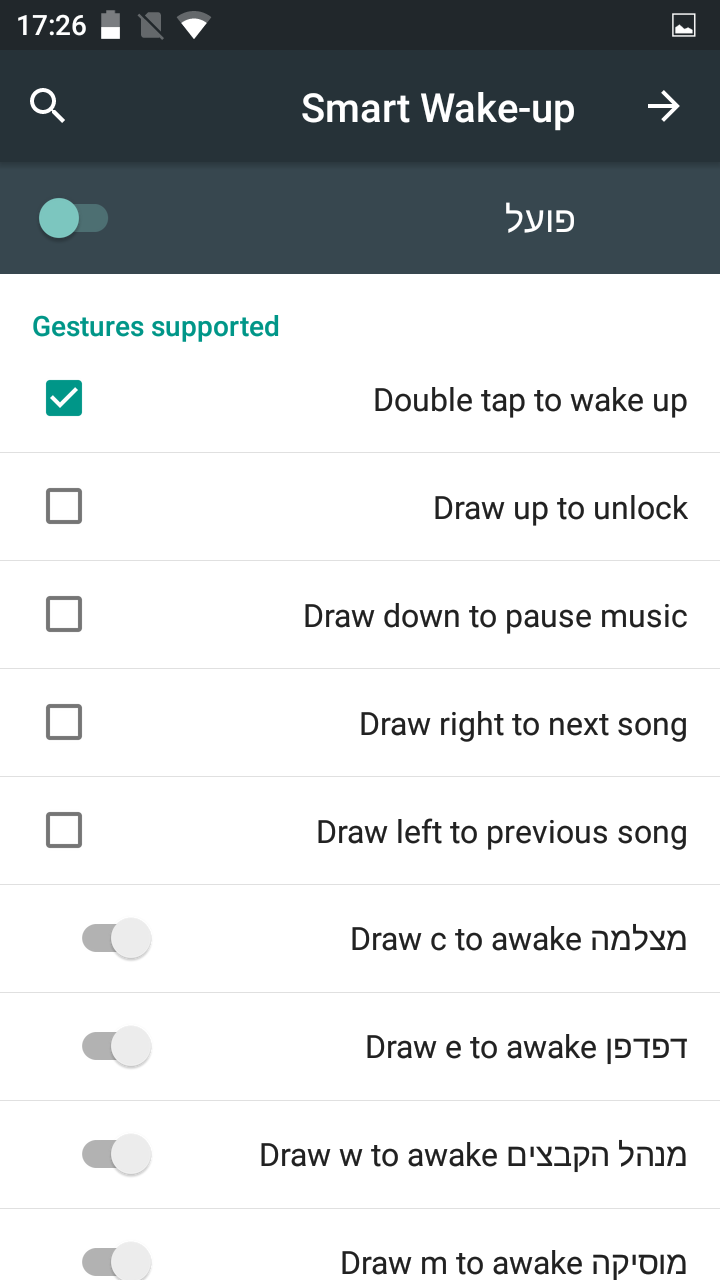Toggle the main Smart Wake-up switch
Screen dimensions: 720x1280
click(73, 218)
